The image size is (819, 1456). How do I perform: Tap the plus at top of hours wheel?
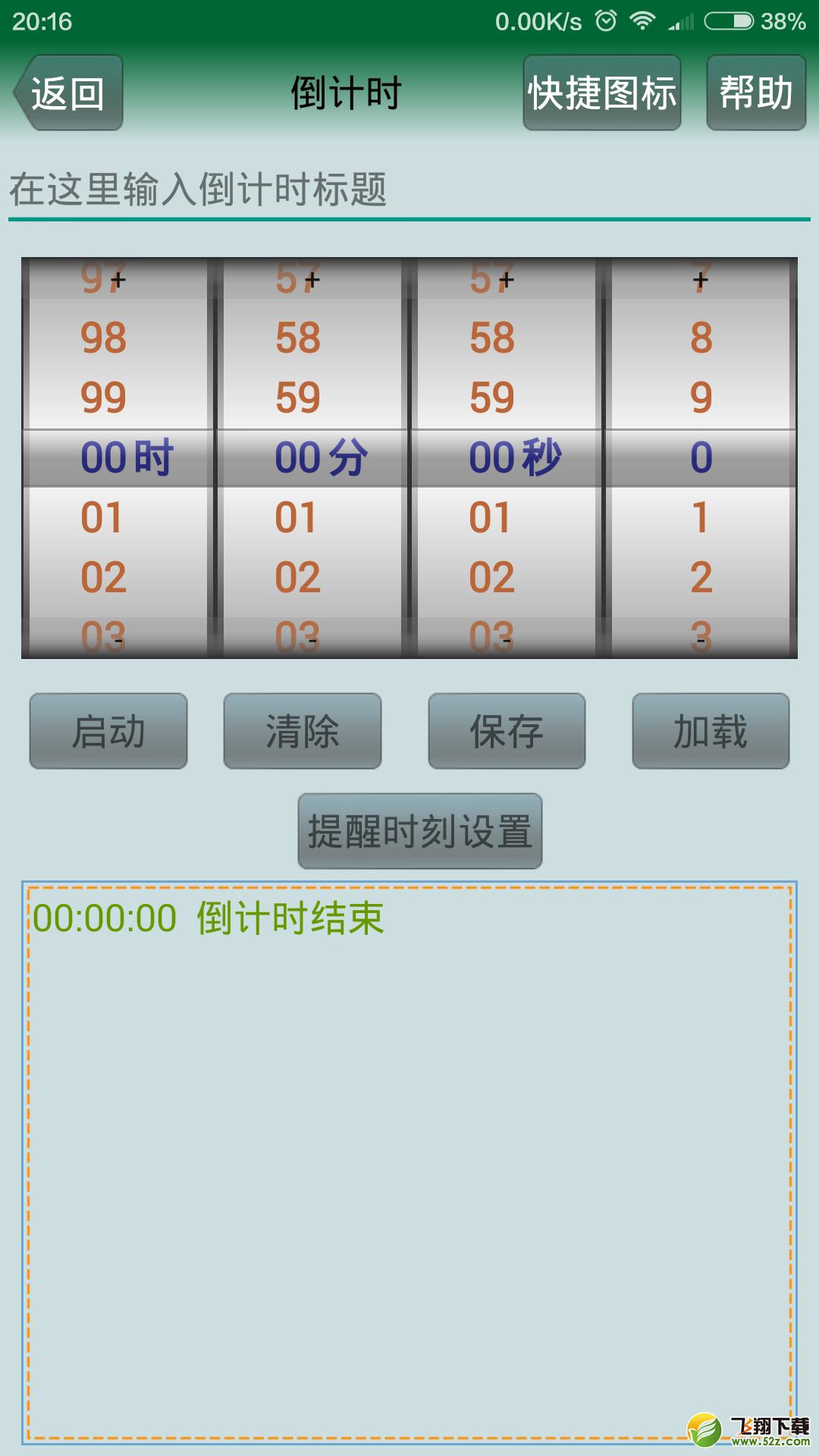[x=118, y=281]
